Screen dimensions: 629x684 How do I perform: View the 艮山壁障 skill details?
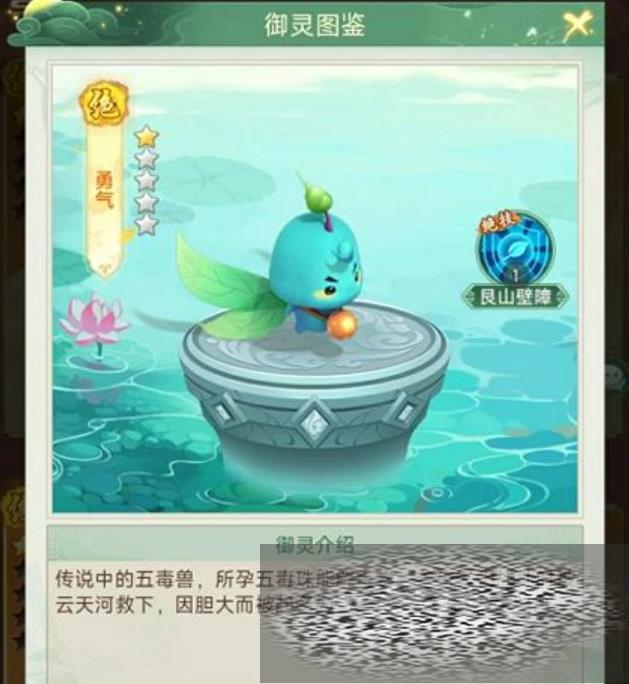(x=514, y=252)
